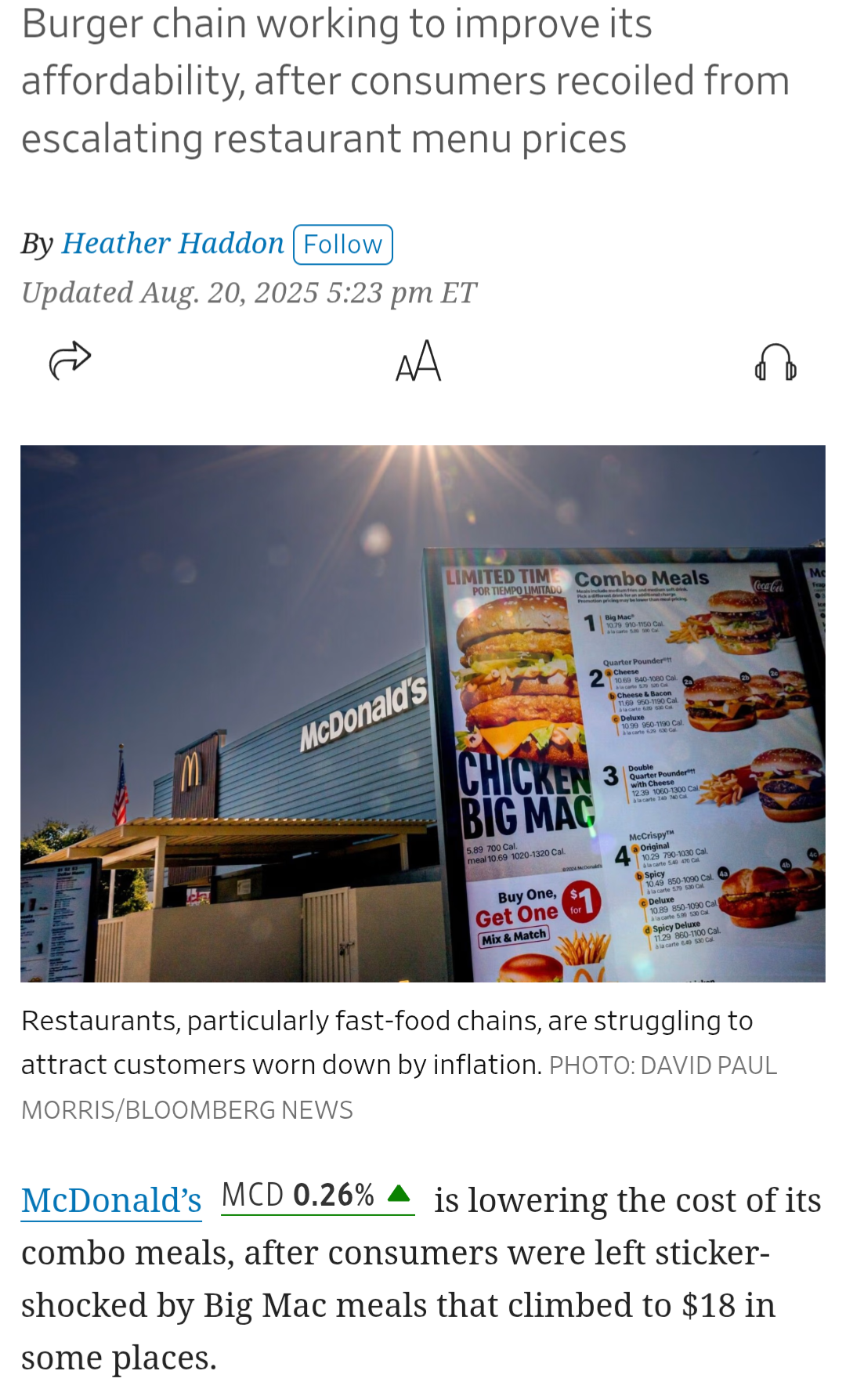Open author Heather Haddon's profile
The width and height of the screenshot is (846, 1400).
click(172, 244)
